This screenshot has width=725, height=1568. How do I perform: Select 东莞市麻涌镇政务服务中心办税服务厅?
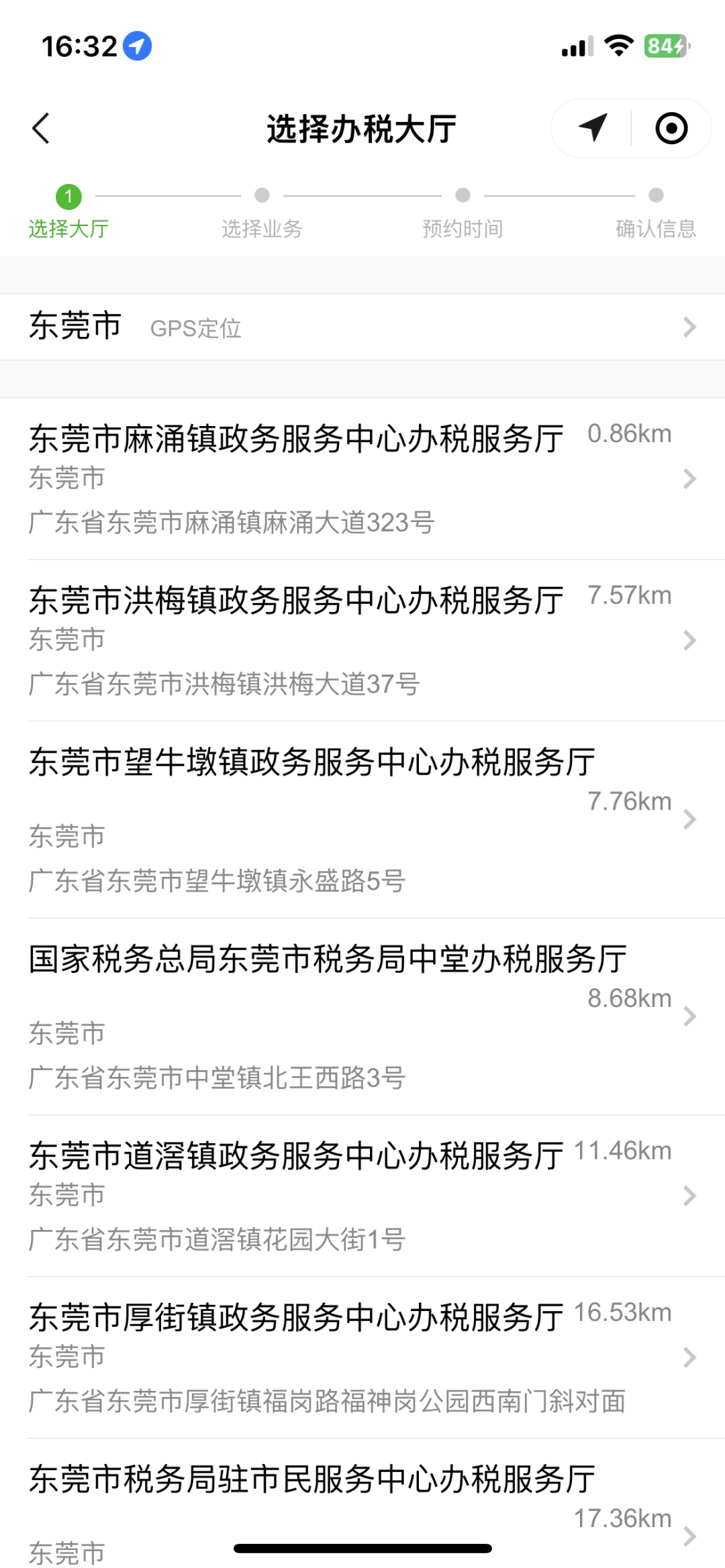(x=362, y=479)
